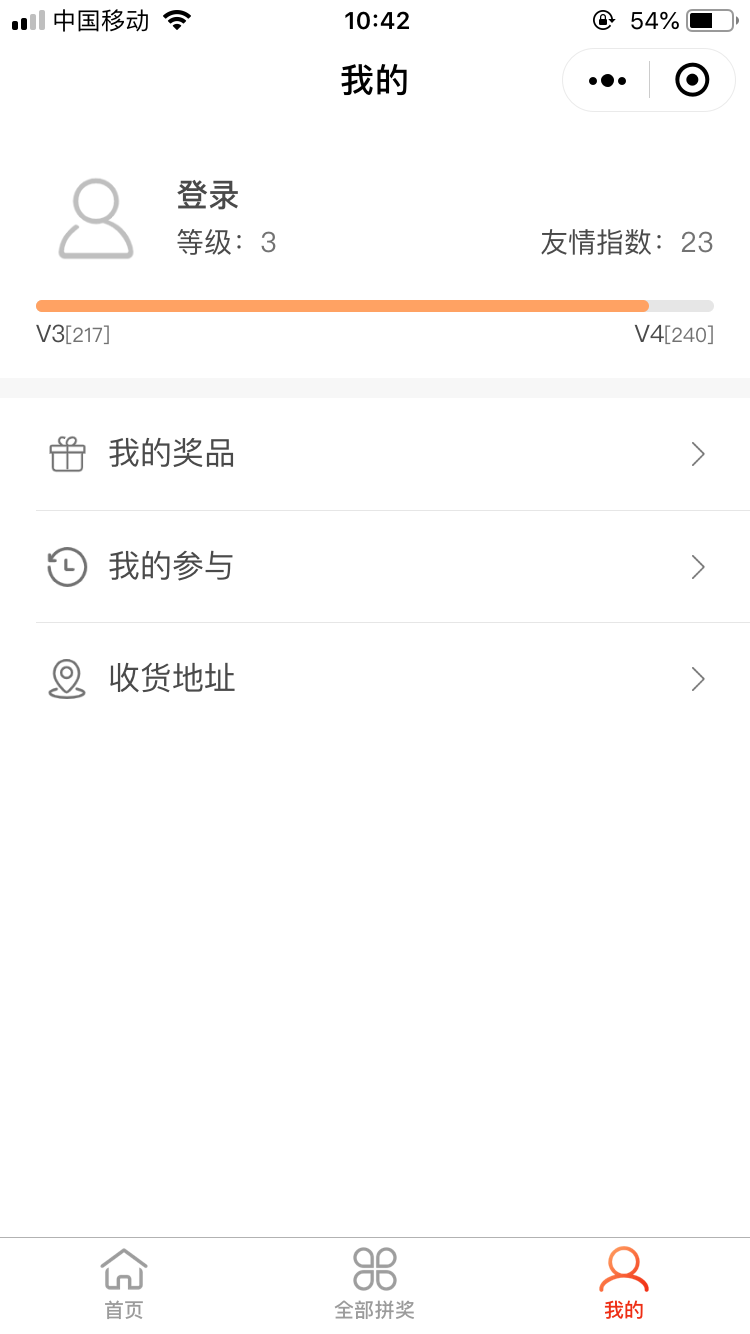This screenshot has height=1334, width=750.
Task: Close the mini program via the circle icon
Action: (692, 80)
